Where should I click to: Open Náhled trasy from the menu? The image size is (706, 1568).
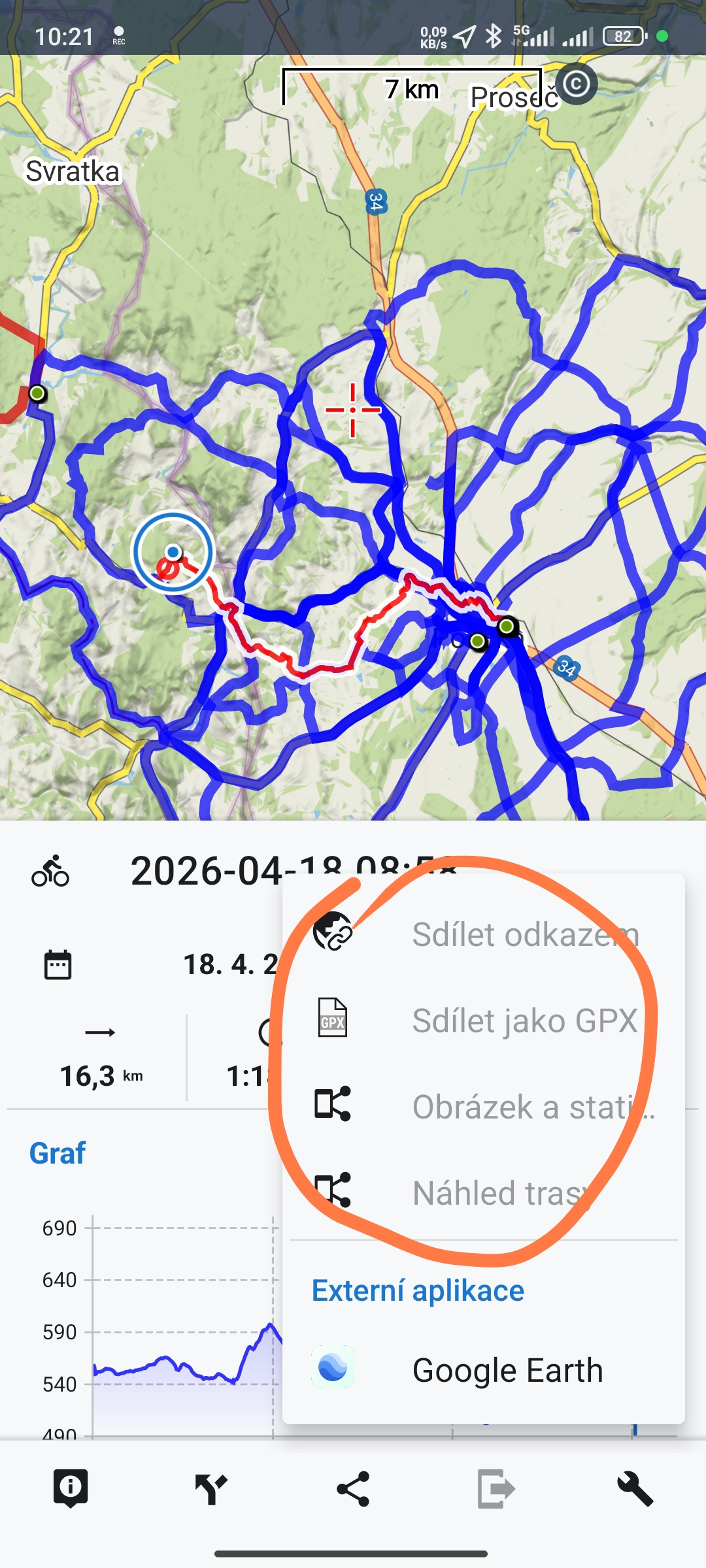pos(484,1193)
